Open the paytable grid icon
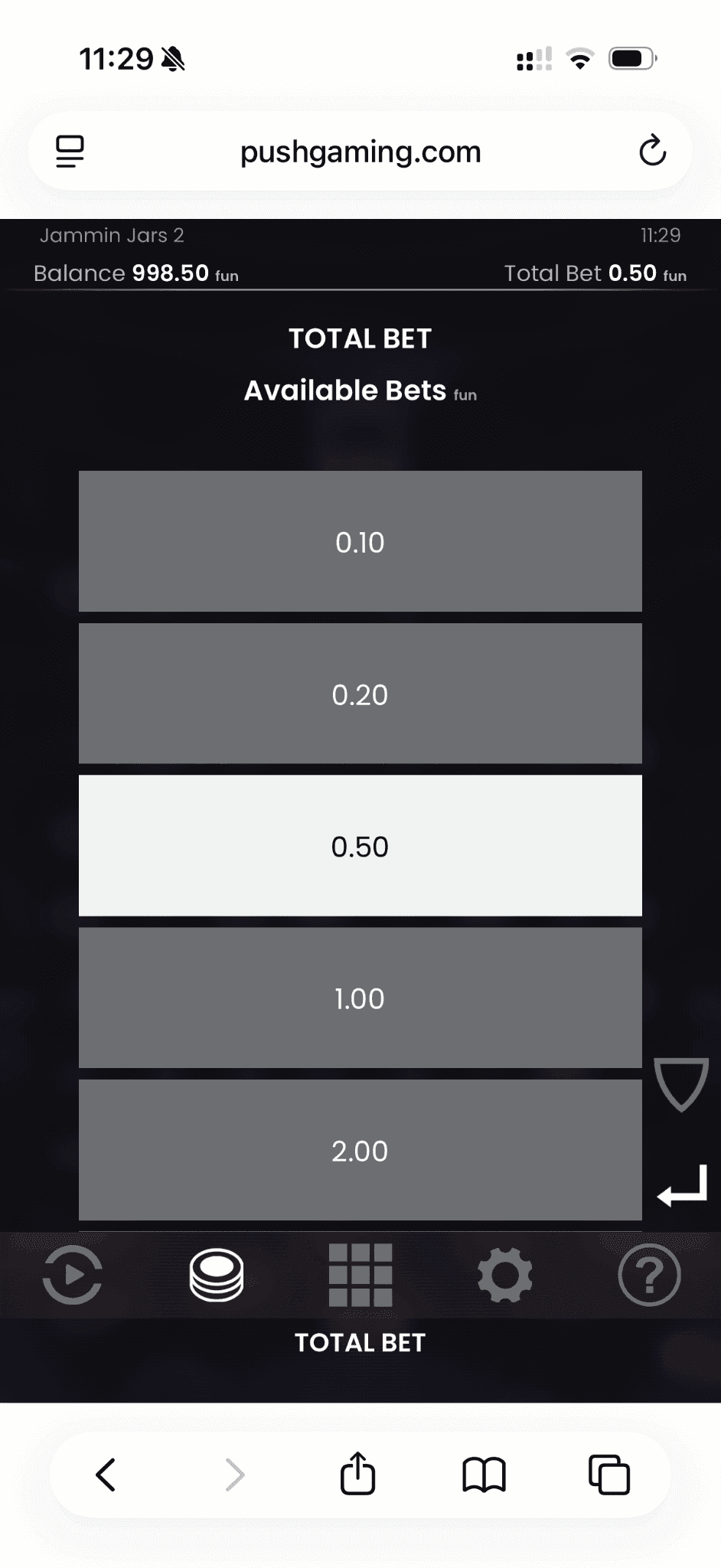Screen dimensions: 721x1568 click(x=360, y=1273)
